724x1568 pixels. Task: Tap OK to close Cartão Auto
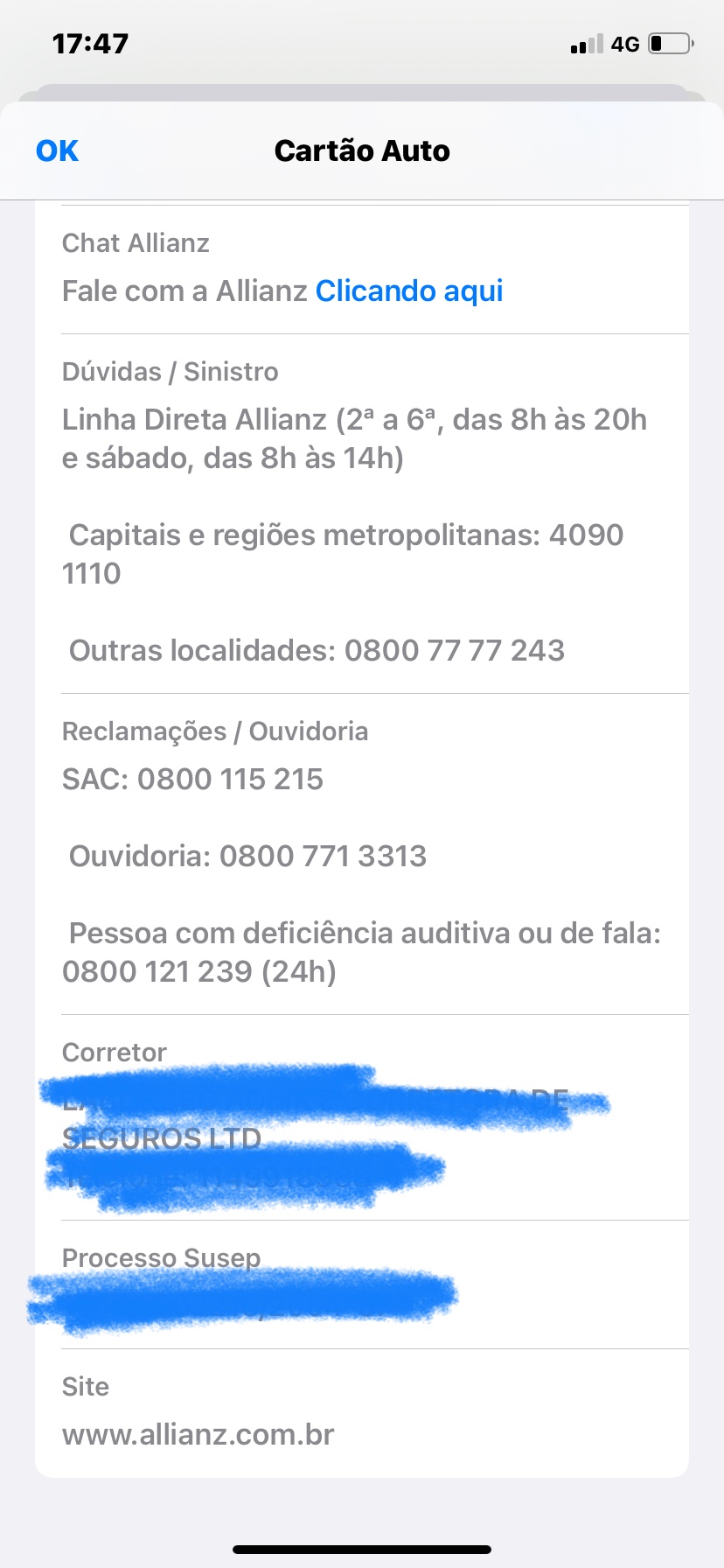coord(57,150)
